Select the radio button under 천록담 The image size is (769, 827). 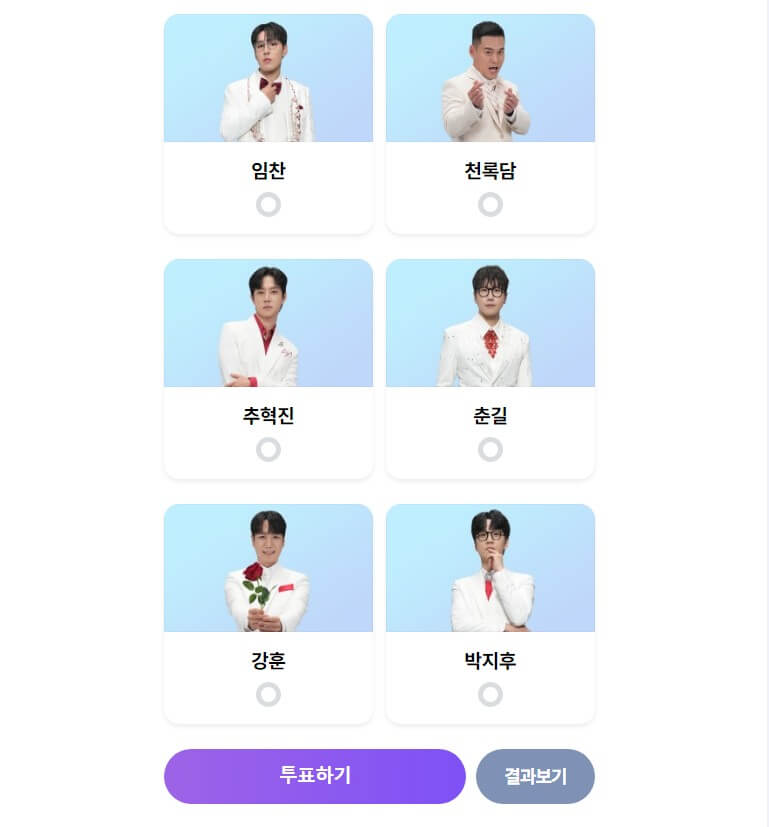(490, 206)
